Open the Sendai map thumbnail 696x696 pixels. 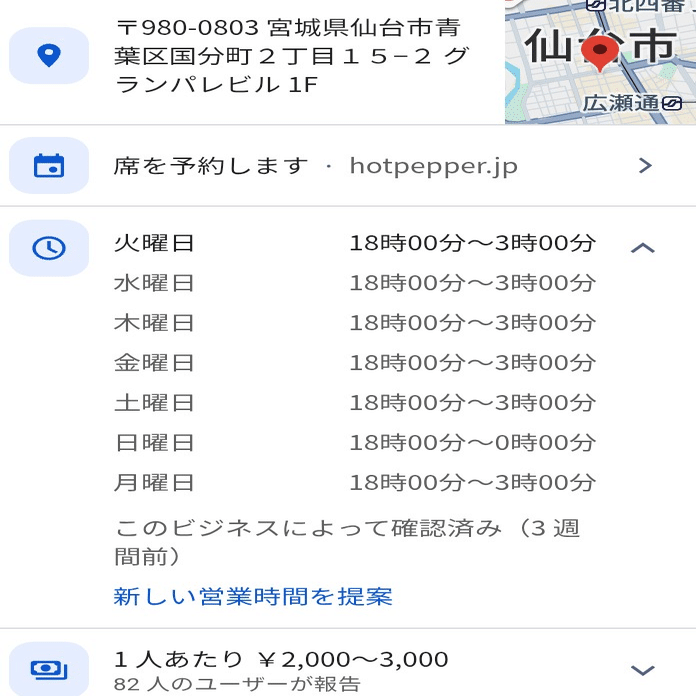599,60
